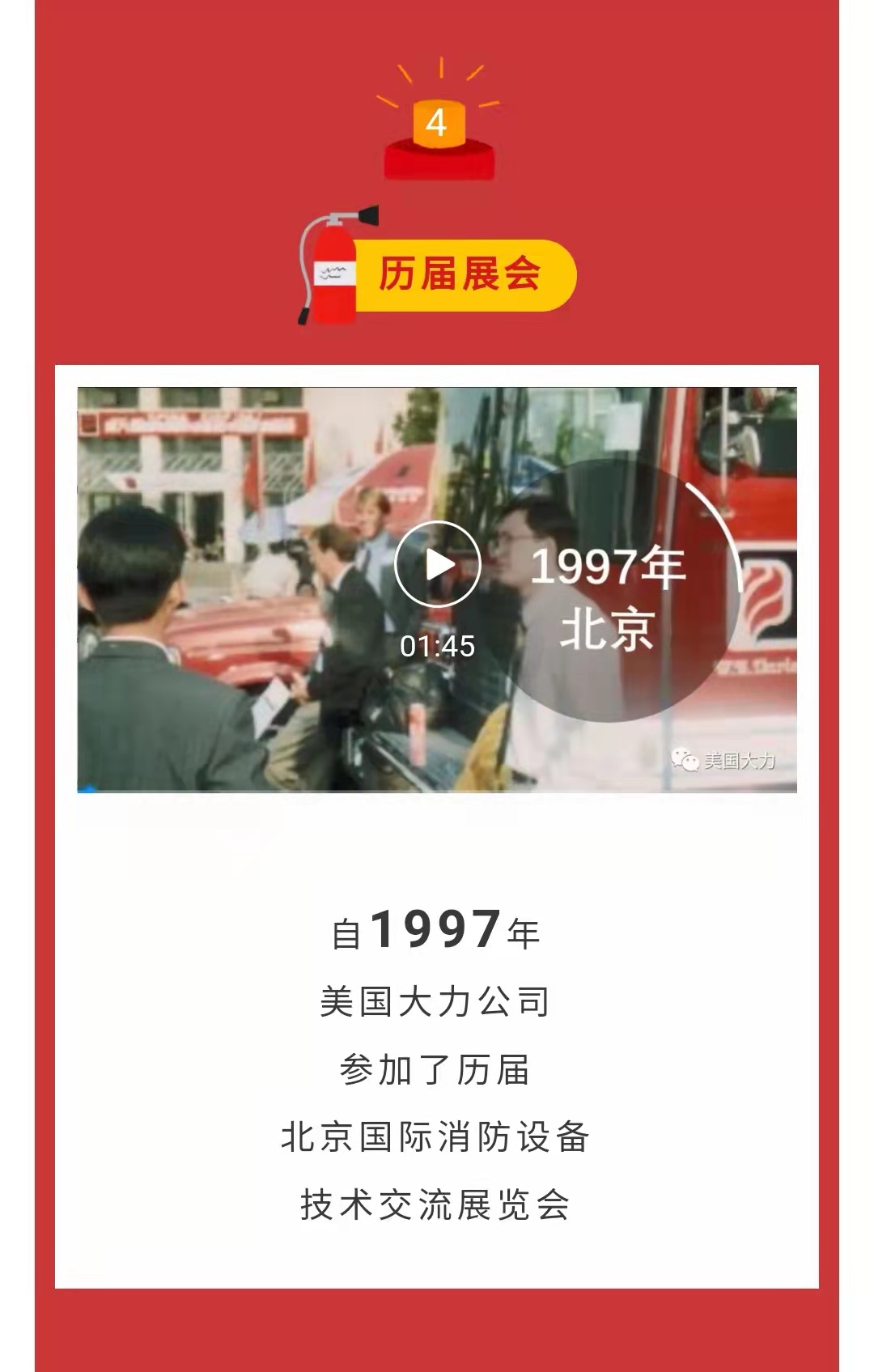
Task: Play the 1997年北京 exhibition video
Action: 437,564
